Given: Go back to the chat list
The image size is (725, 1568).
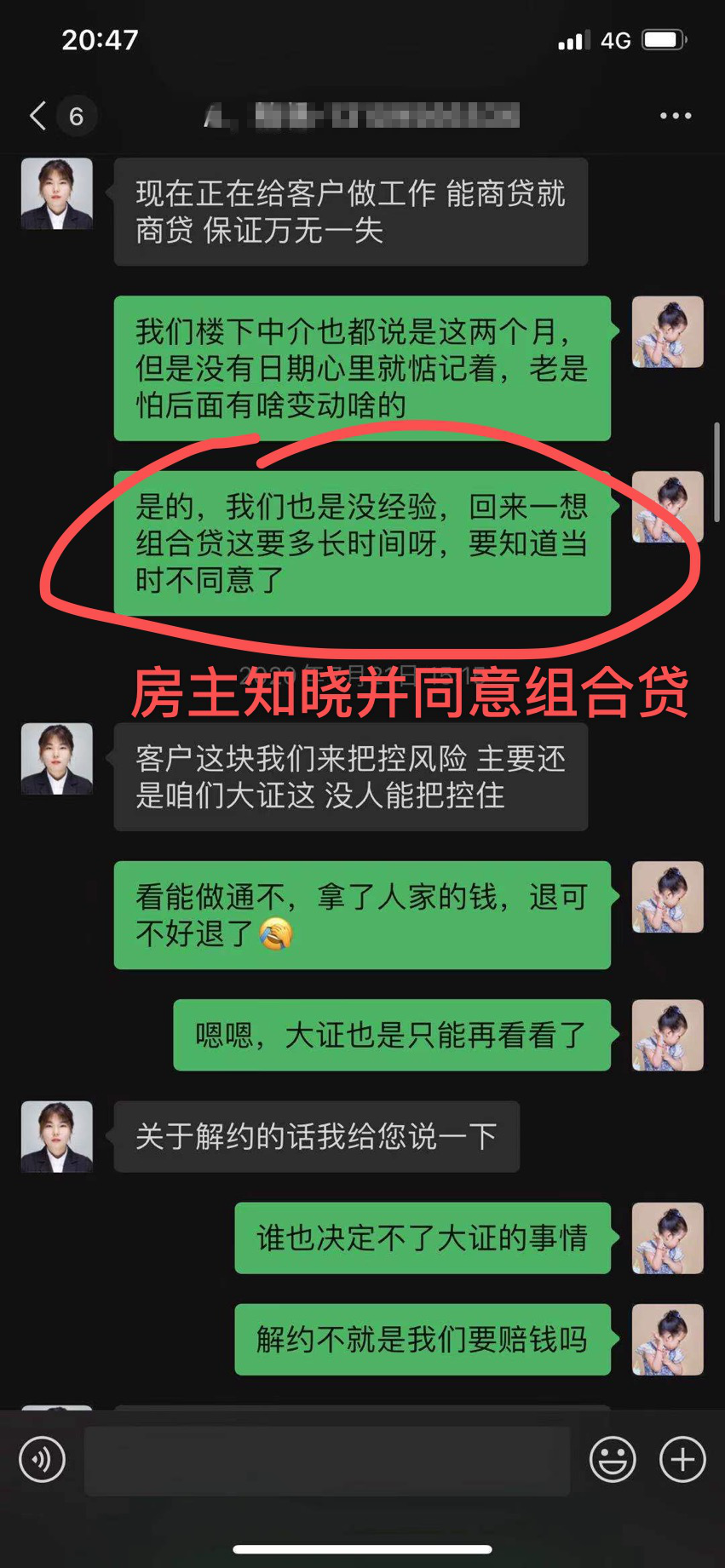Looking at the screenshot, I should [38, 116].
